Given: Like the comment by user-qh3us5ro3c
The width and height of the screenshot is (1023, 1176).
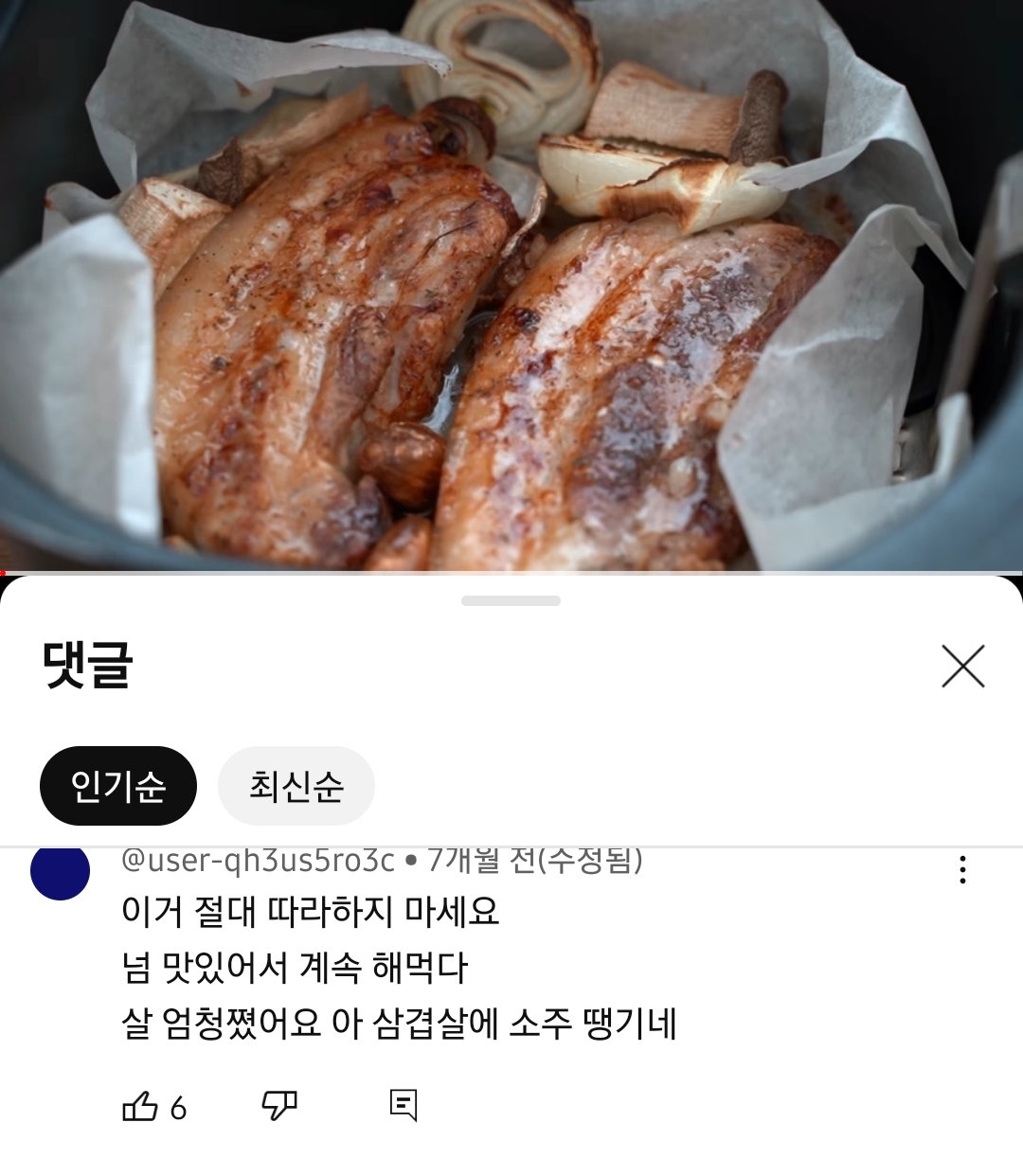Looking at the screenshot, I should coord(140,1105).
